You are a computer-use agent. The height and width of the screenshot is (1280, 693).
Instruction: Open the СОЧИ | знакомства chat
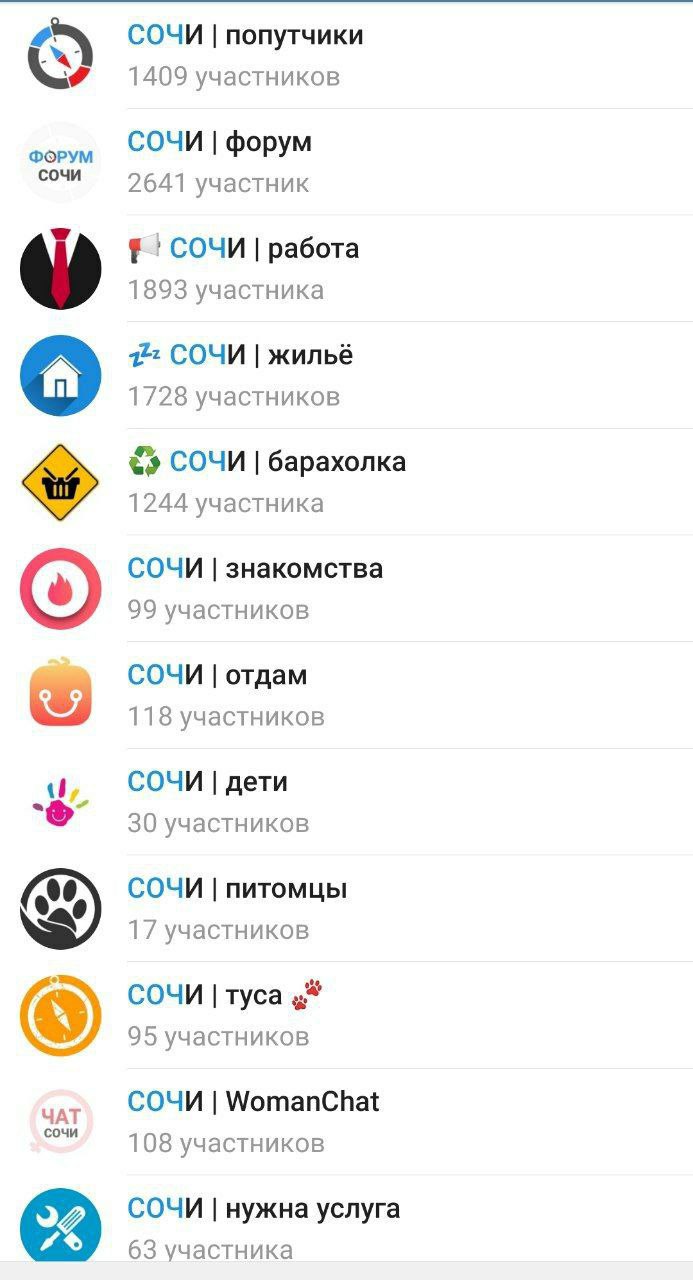[346, 588]
